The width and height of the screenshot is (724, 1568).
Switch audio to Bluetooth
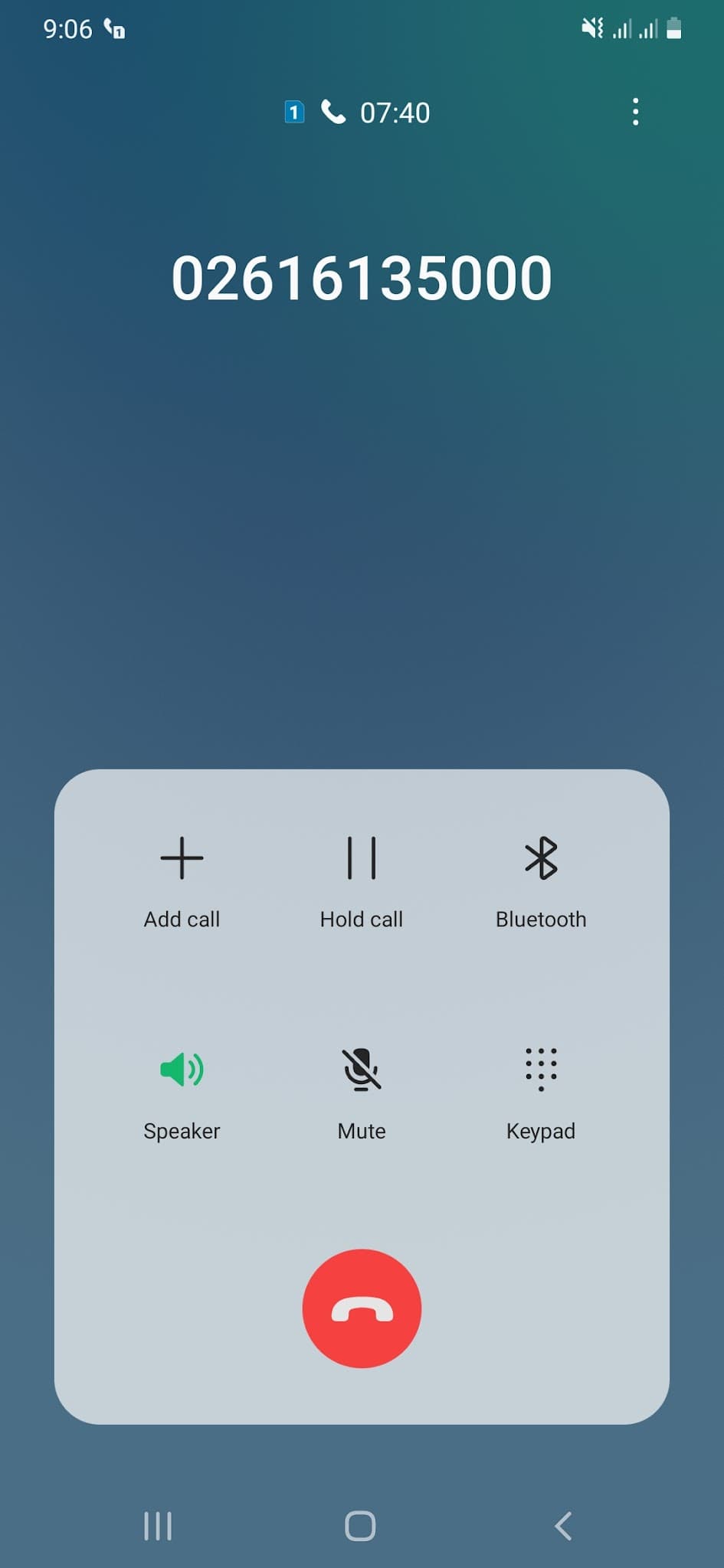[x=541, y=880]
